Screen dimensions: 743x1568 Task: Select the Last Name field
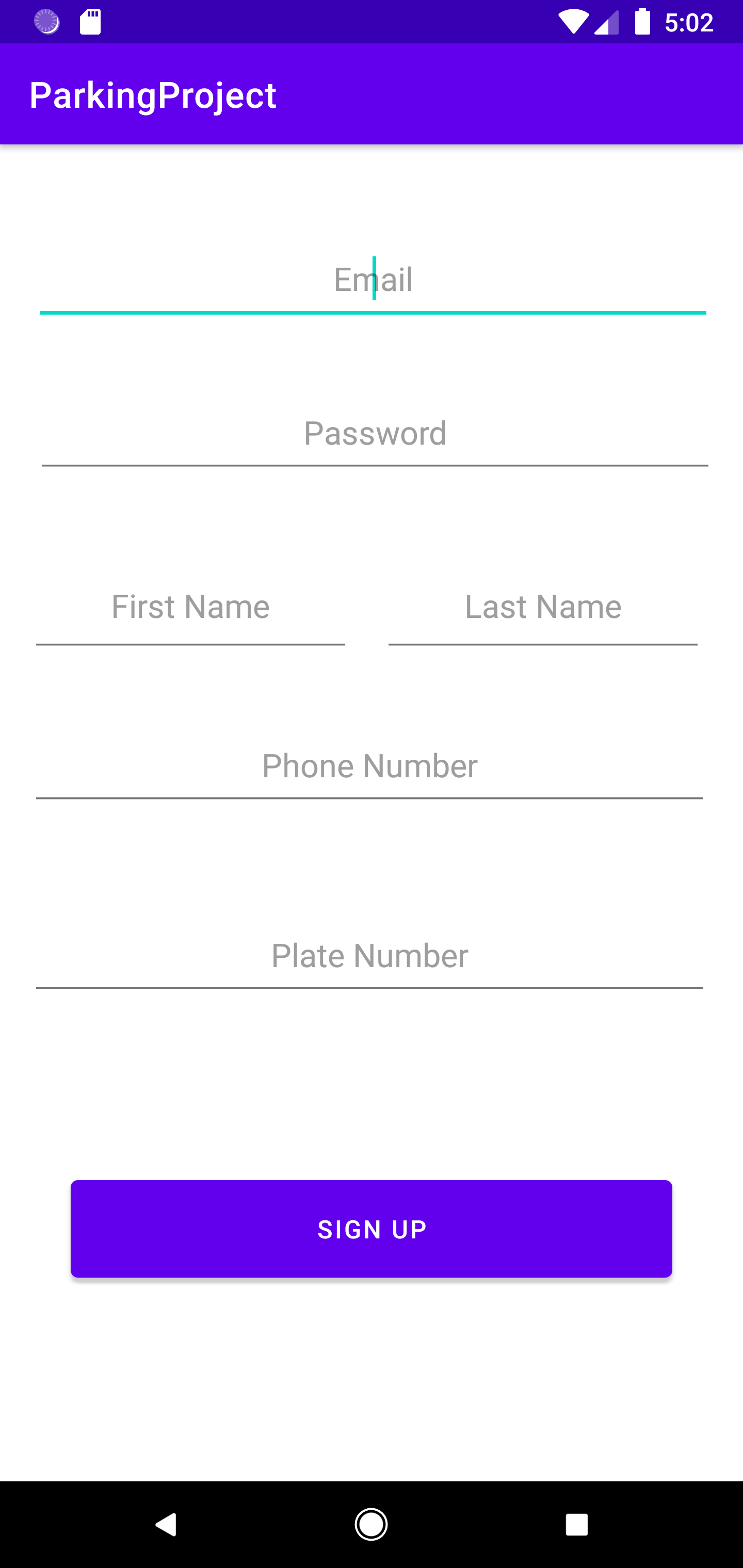tap(542, 607)
